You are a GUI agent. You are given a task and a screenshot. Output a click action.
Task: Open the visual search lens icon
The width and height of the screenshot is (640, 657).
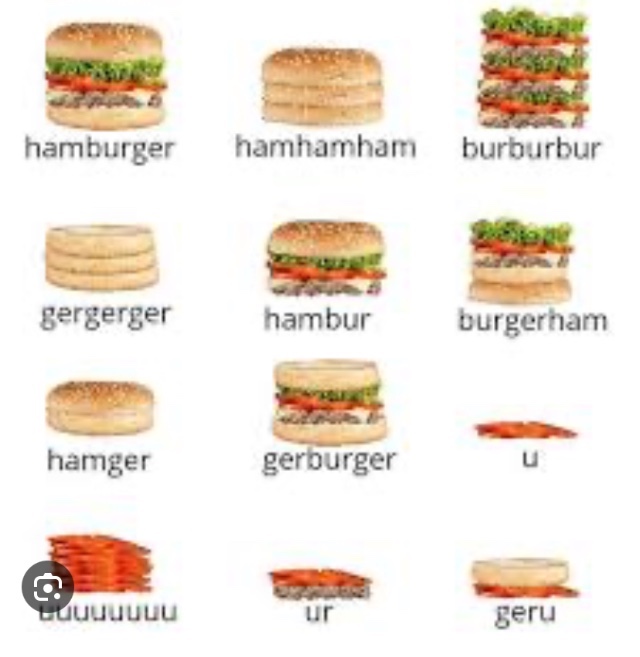click(48, 587)
